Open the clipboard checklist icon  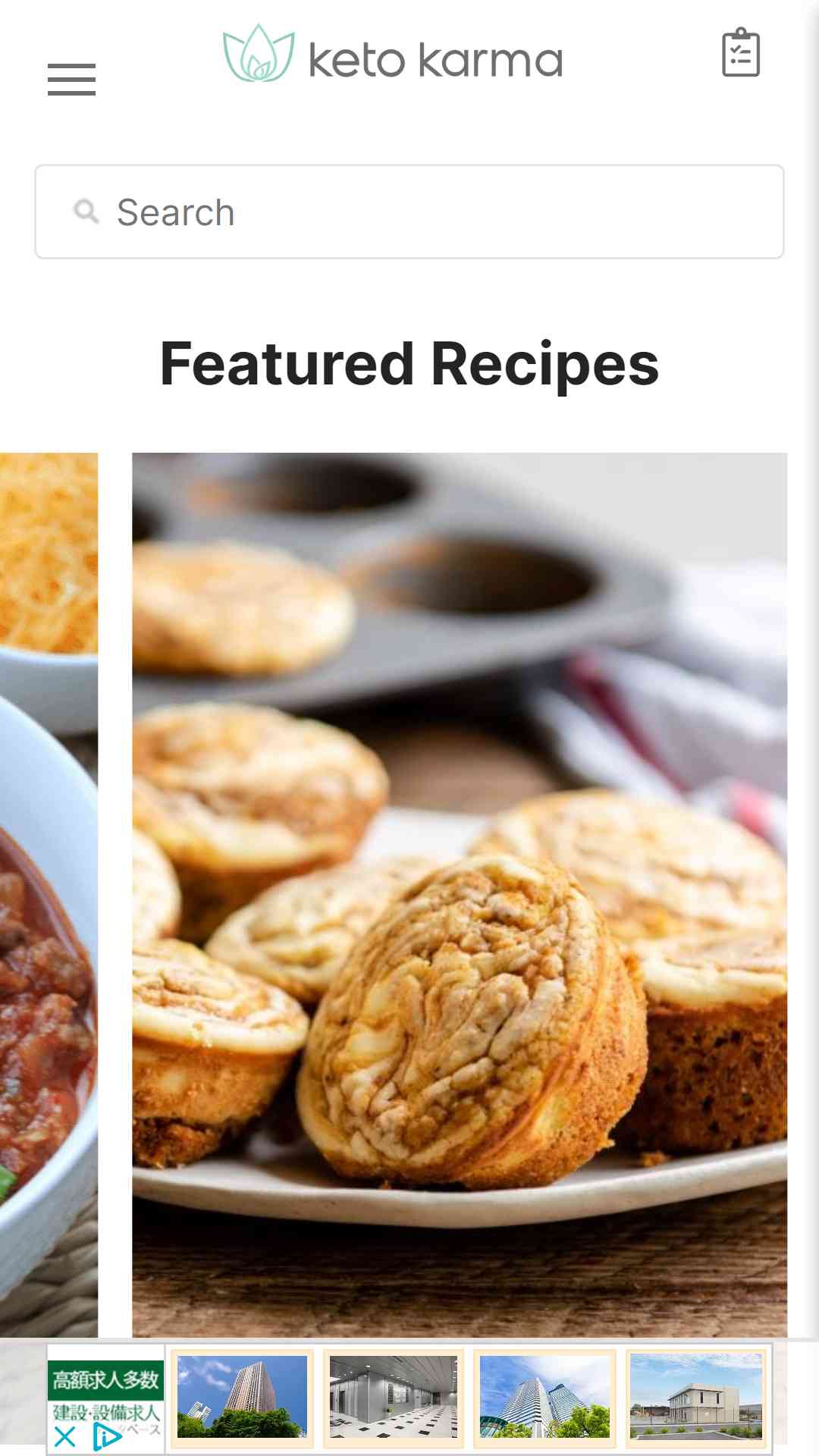pos(741,52)
